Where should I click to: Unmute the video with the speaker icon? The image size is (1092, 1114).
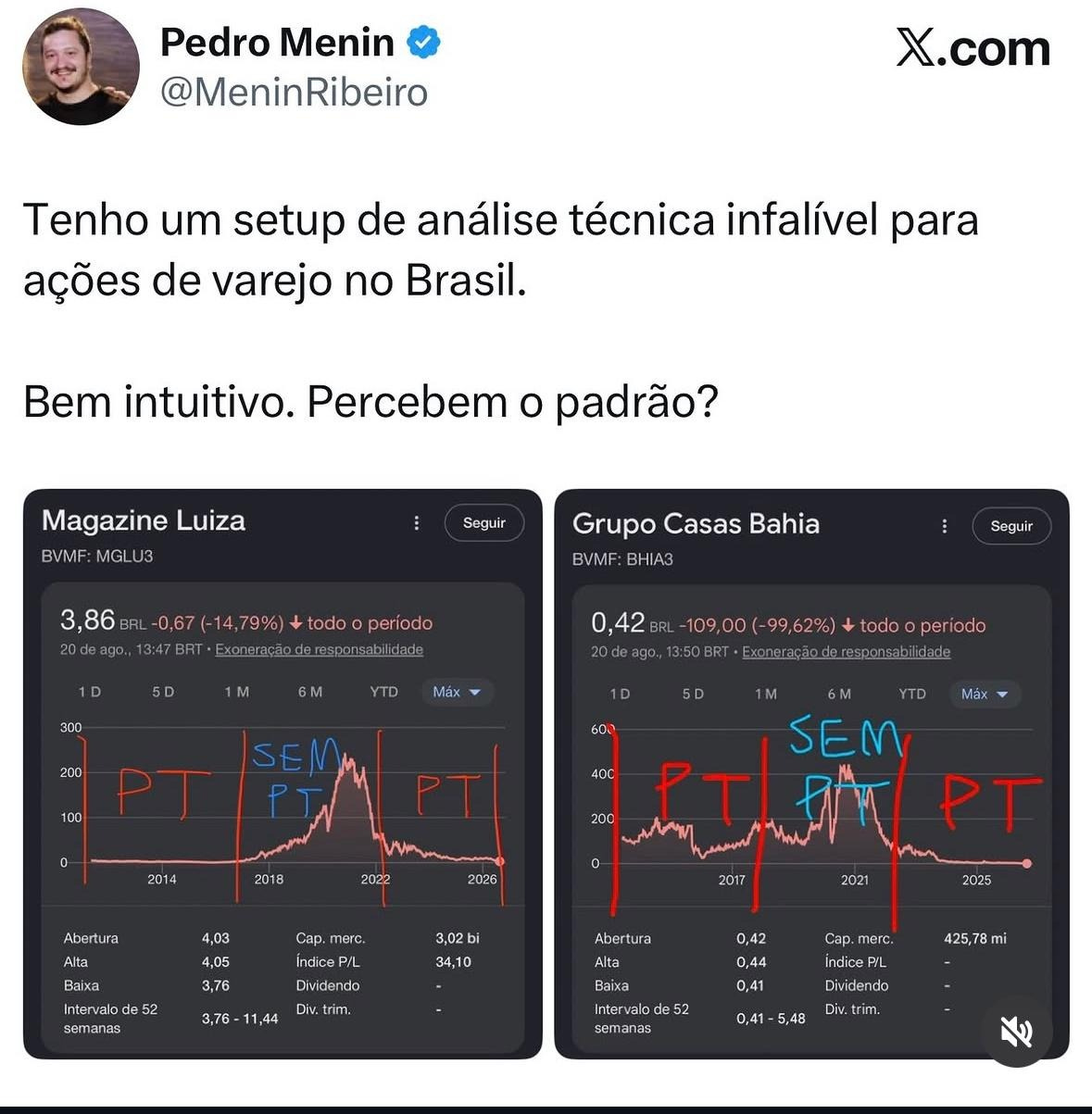tap(1017, 1032)
